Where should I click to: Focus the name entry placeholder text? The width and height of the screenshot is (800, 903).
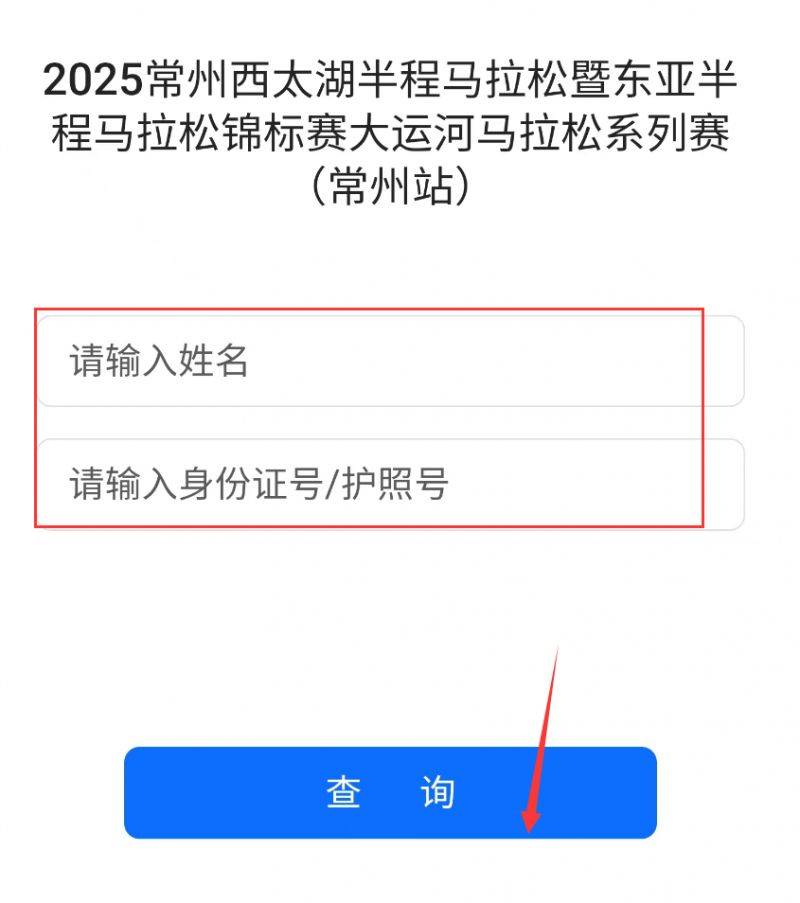coord(160,362)
